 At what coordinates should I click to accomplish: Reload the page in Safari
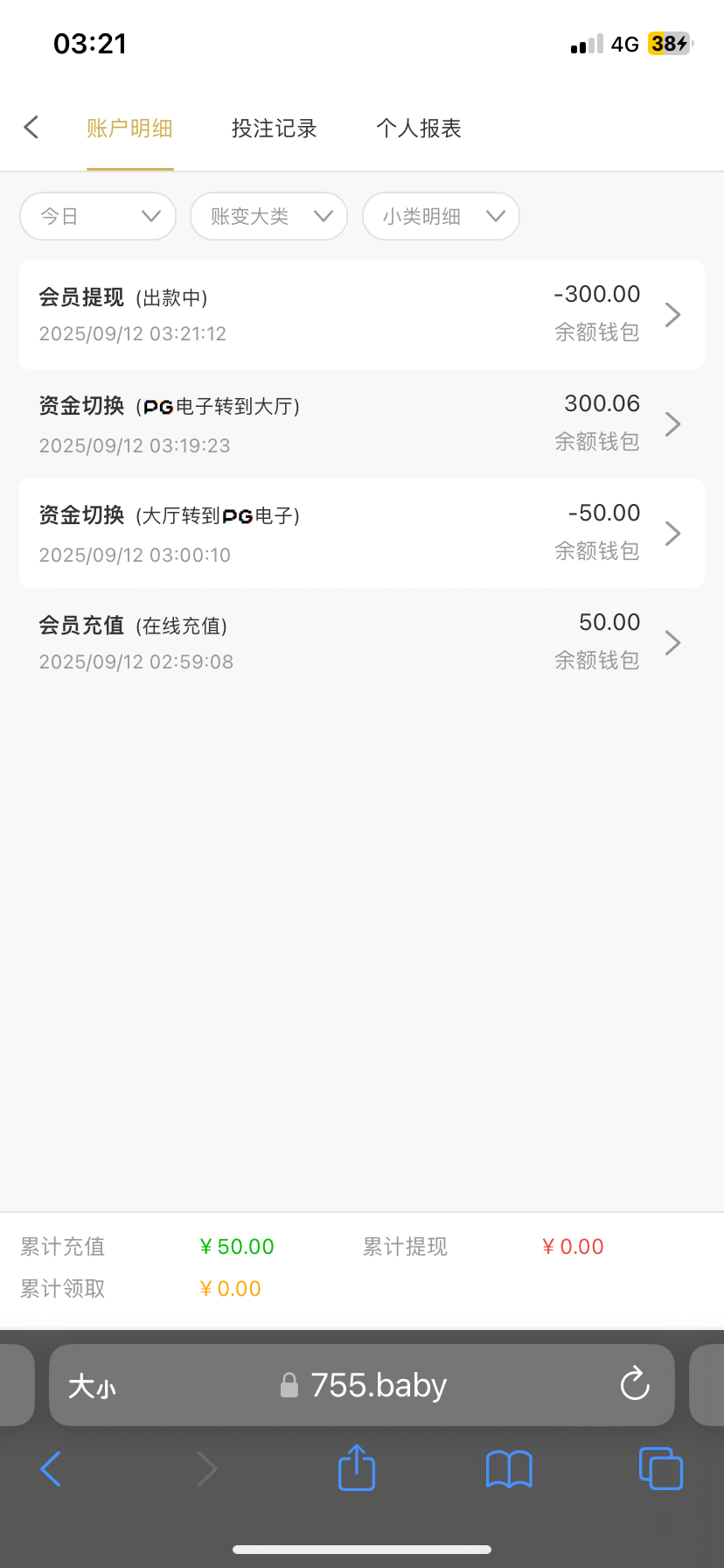(x=635, y=1385)
